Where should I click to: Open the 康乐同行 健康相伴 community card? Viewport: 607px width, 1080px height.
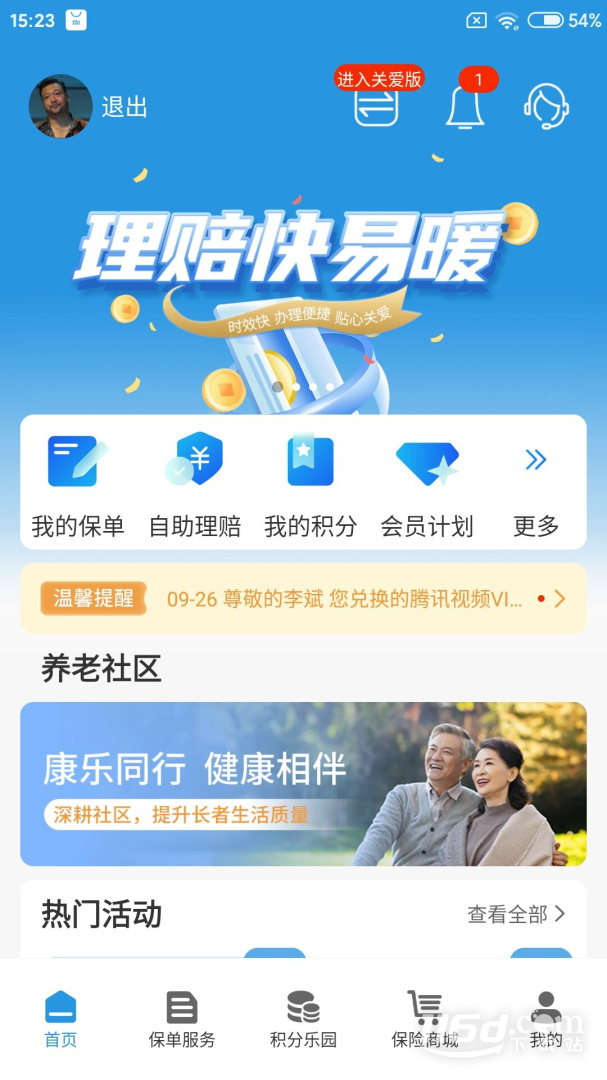[303, 784]
